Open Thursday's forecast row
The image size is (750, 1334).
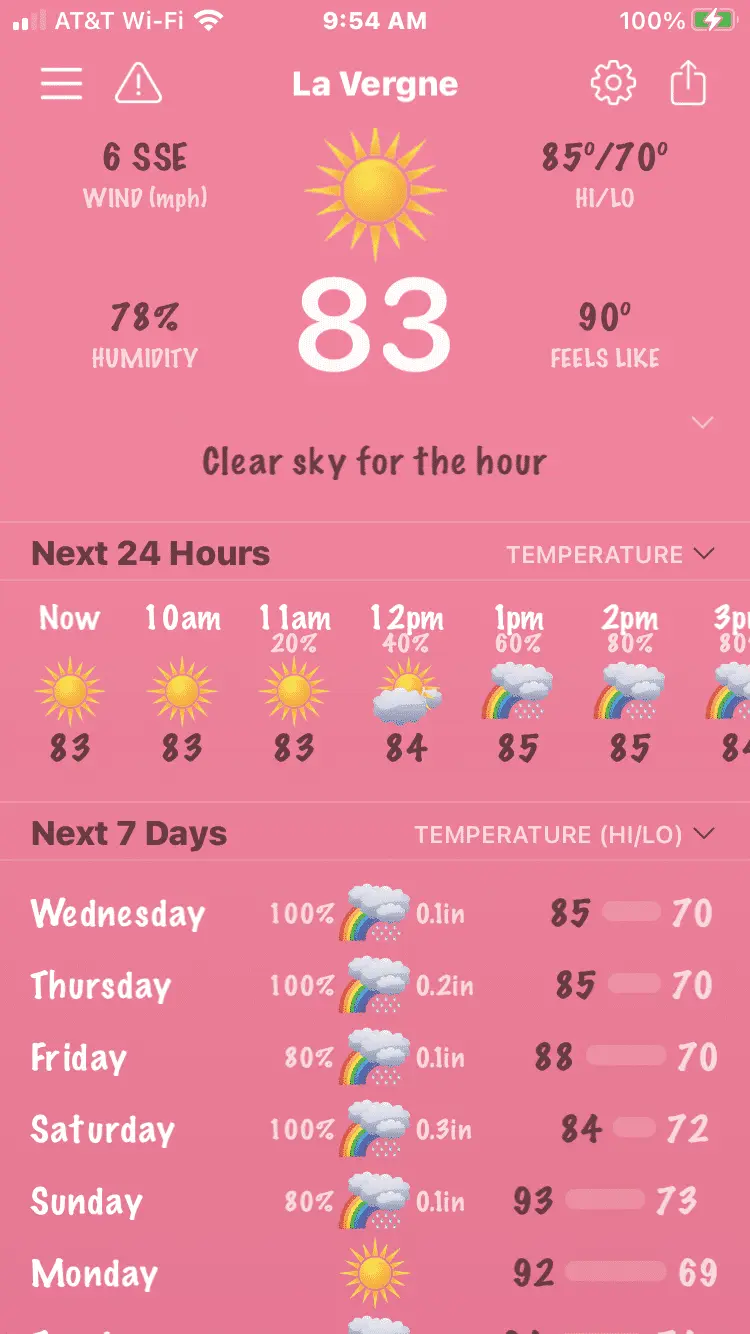(x=375, y=985)
